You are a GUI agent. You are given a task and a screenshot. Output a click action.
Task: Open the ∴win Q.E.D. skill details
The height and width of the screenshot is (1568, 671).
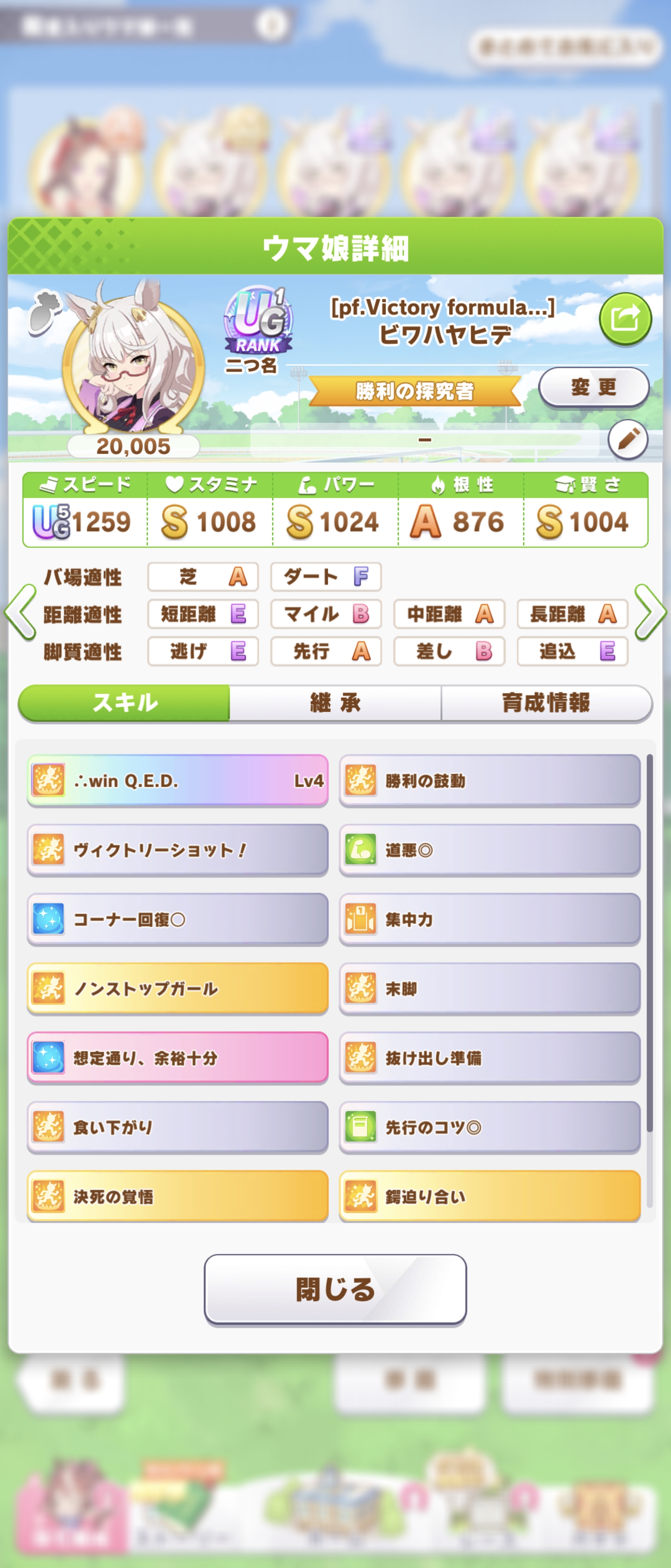[x=178, y=781]
